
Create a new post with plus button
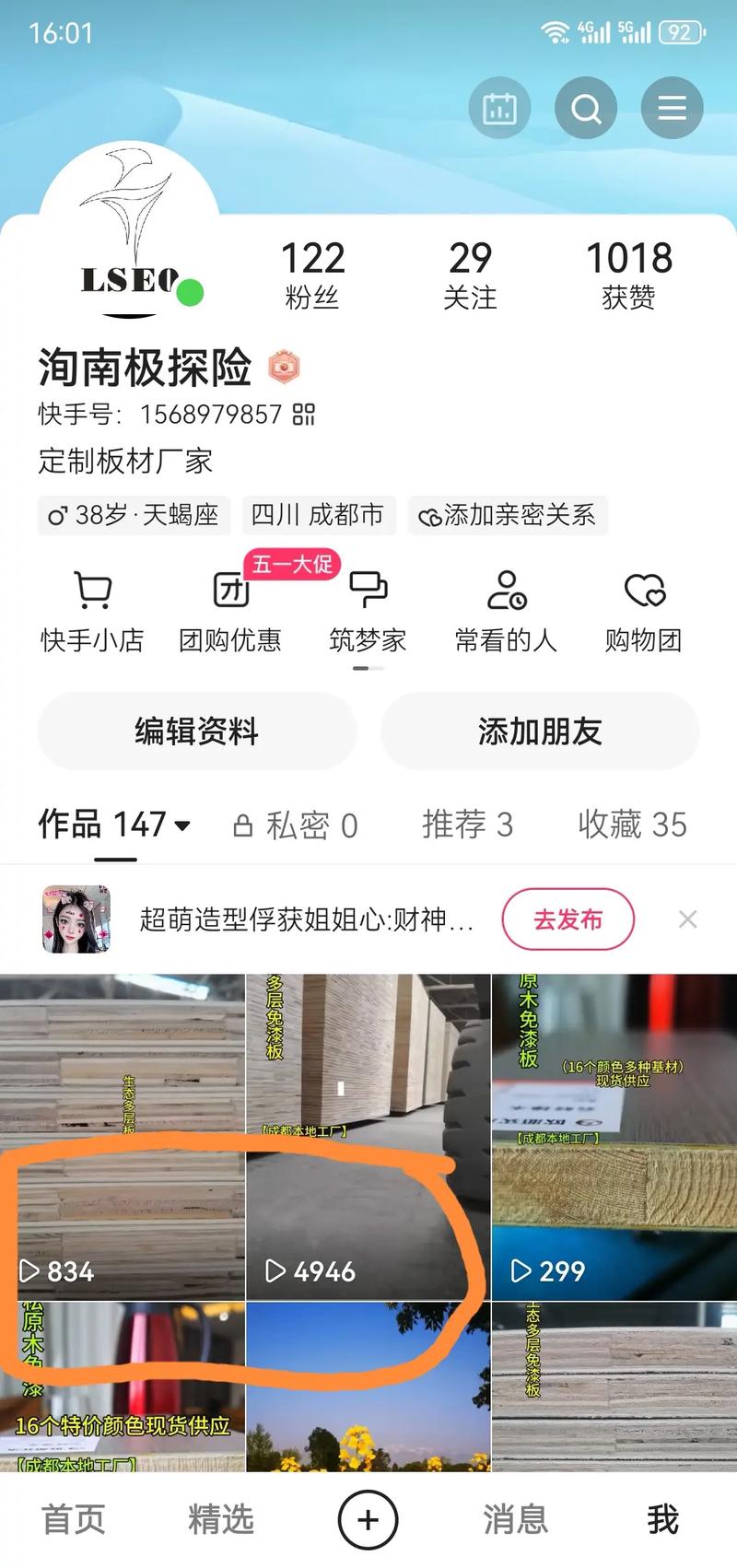[368, 1520]
